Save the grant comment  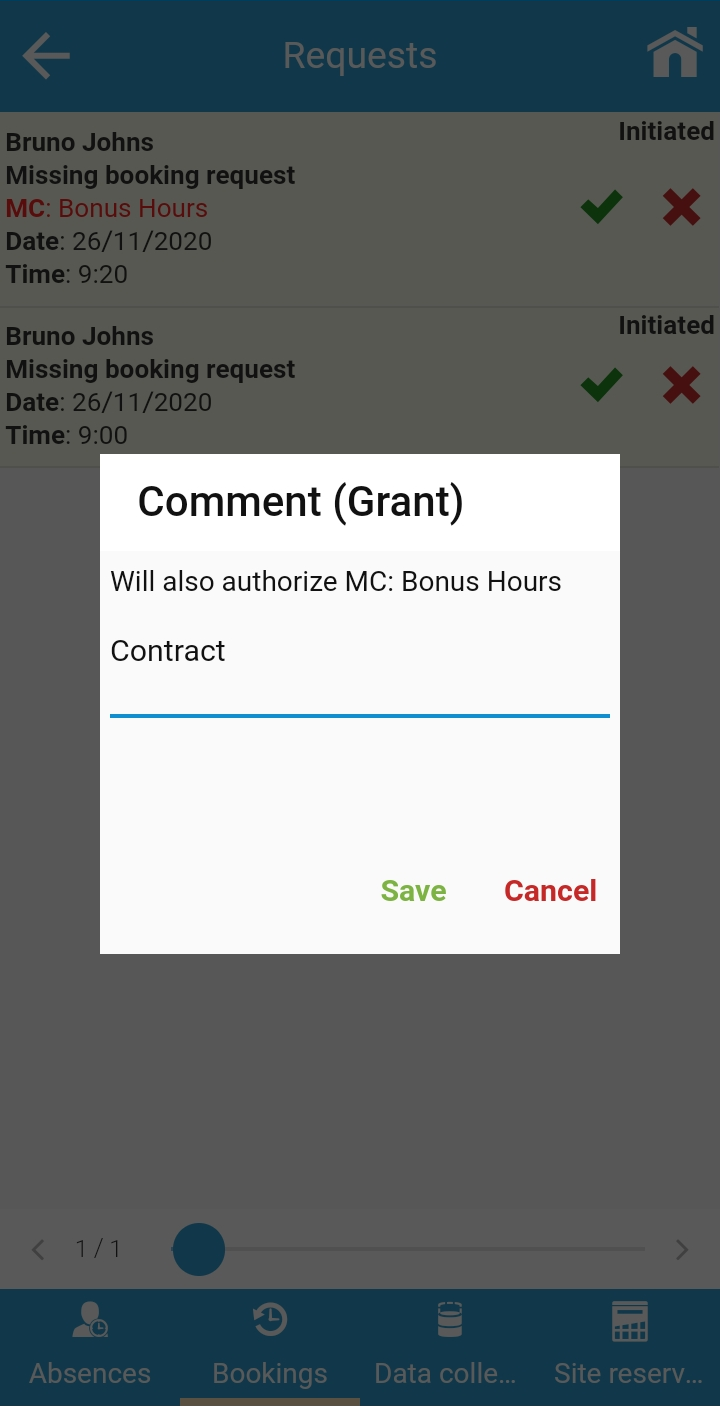[413, 890]
